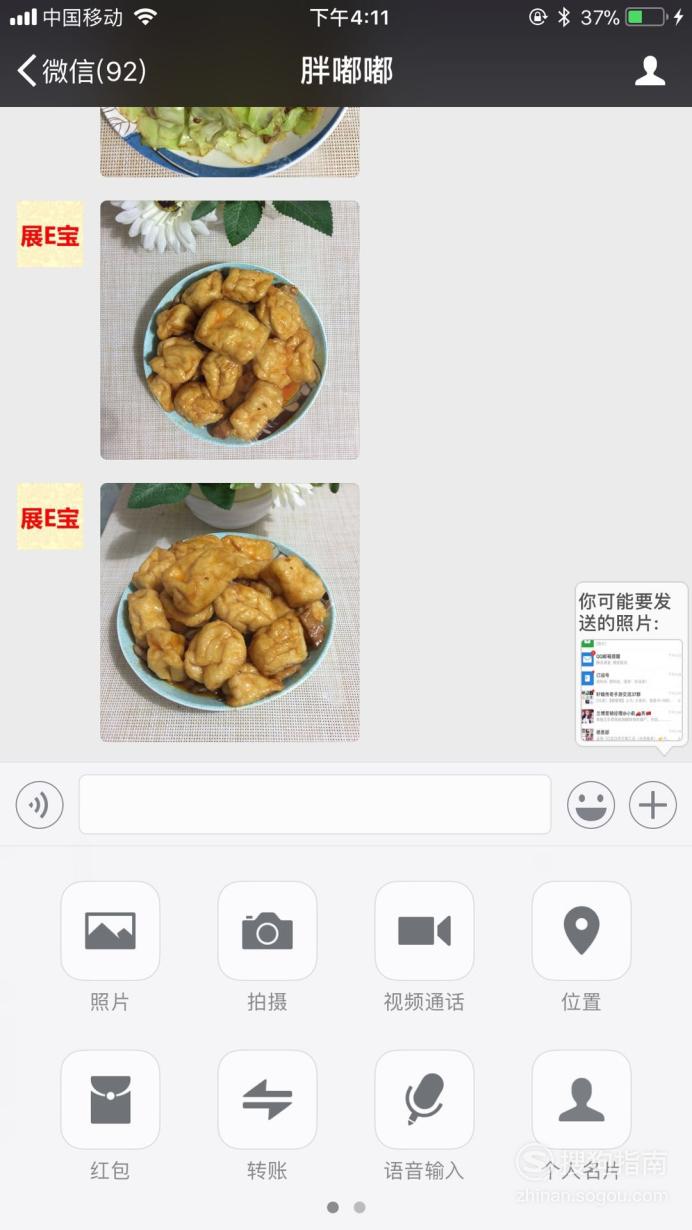Start a 视频通话 video call
The image size is (692, 1230).
(424, 931)
